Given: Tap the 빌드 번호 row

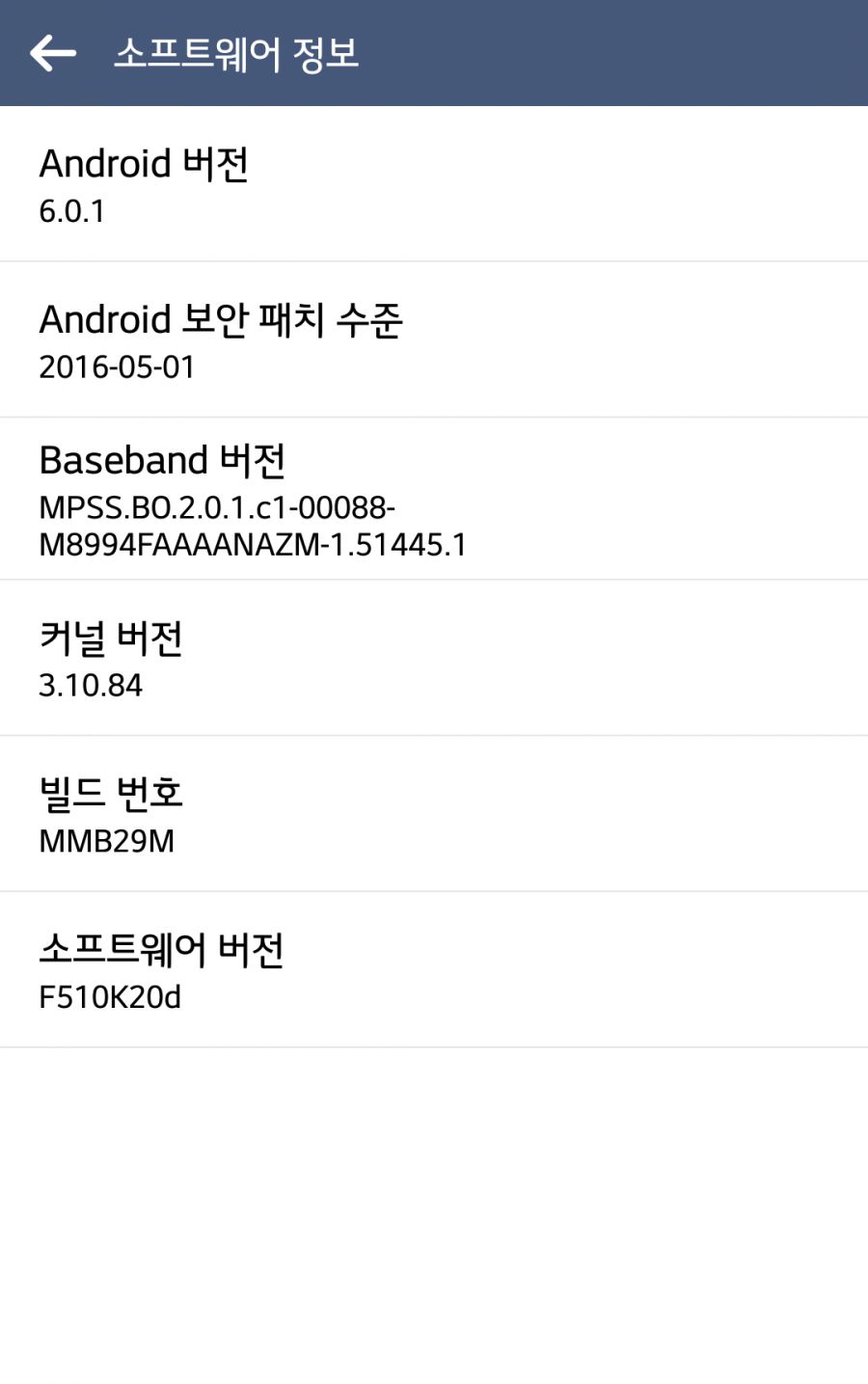Looking at the screenshot, I should (x=434, y=814).
